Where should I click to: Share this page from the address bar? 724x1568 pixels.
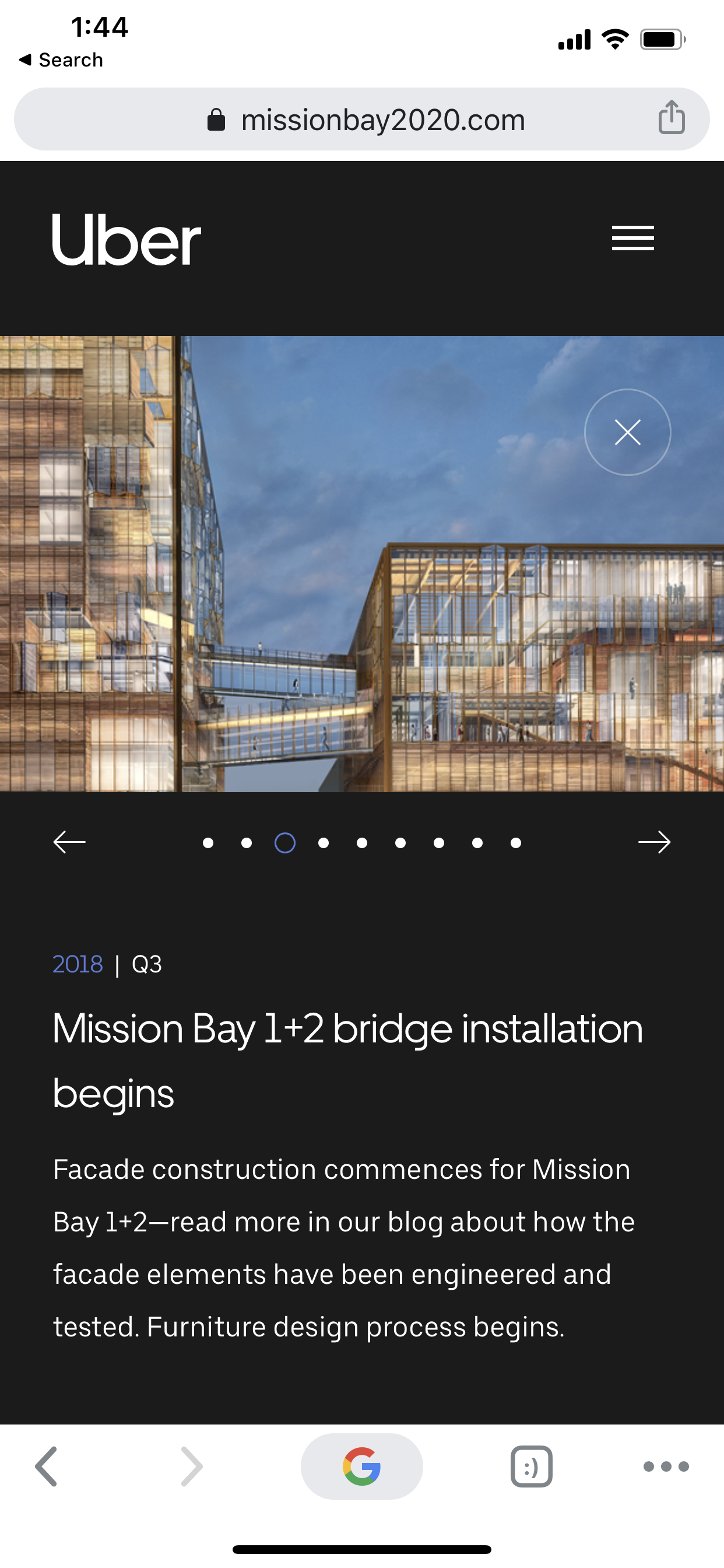pos(671,117)
